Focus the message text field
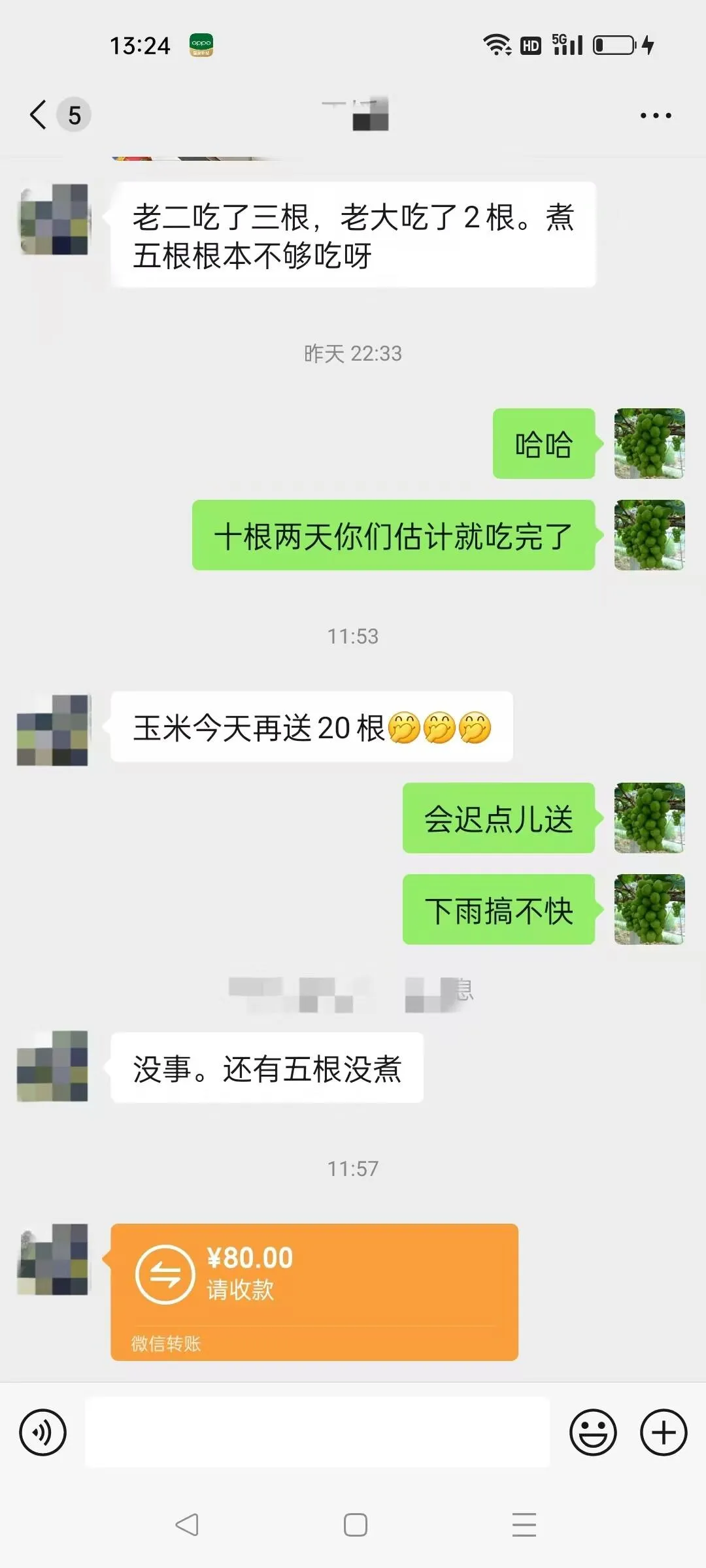 [x=318, y=1433]
